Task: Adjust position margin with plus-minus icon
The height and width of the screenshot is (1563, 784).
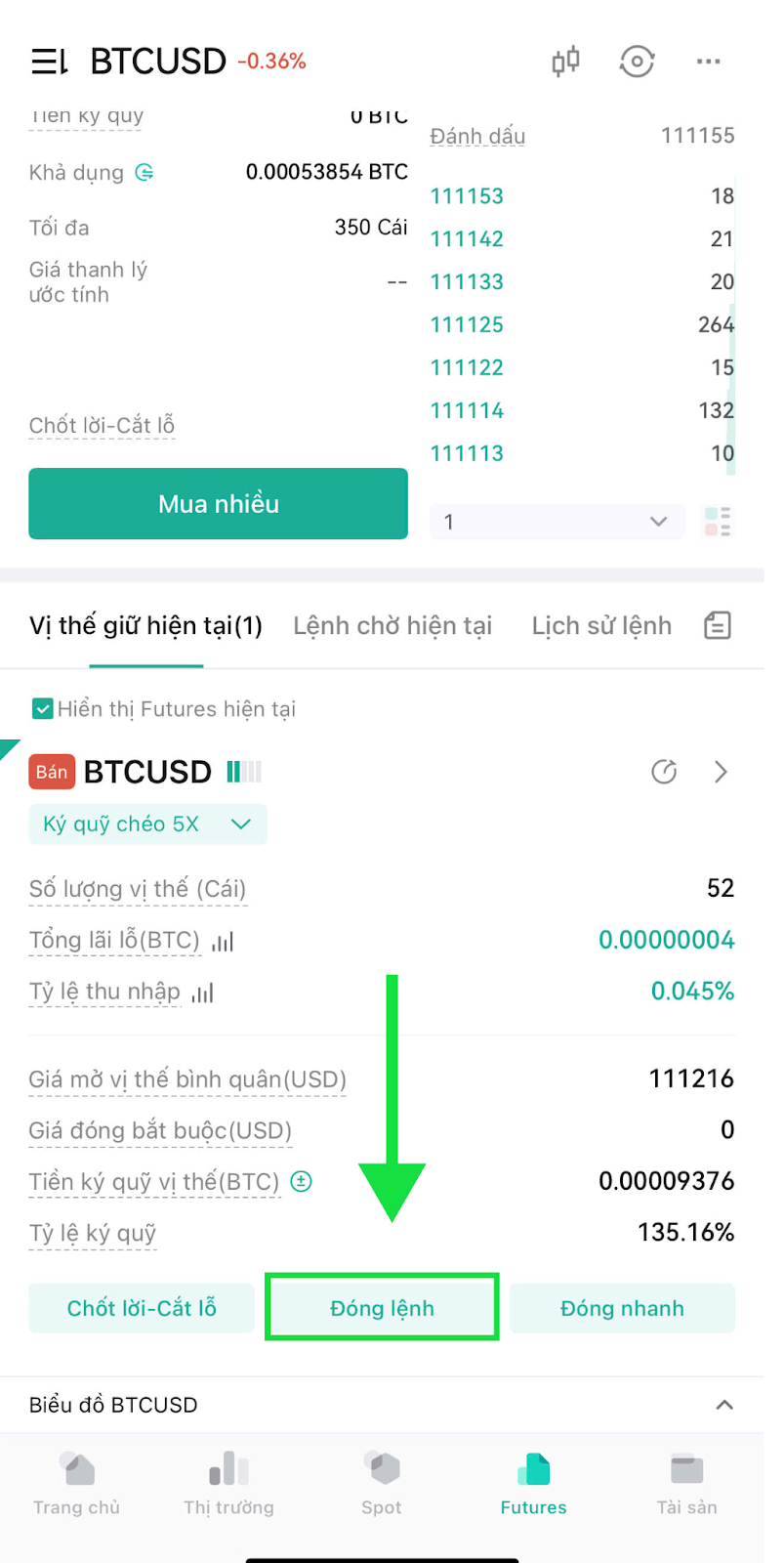Action: pyautogui.click(x=302, y=1181)
